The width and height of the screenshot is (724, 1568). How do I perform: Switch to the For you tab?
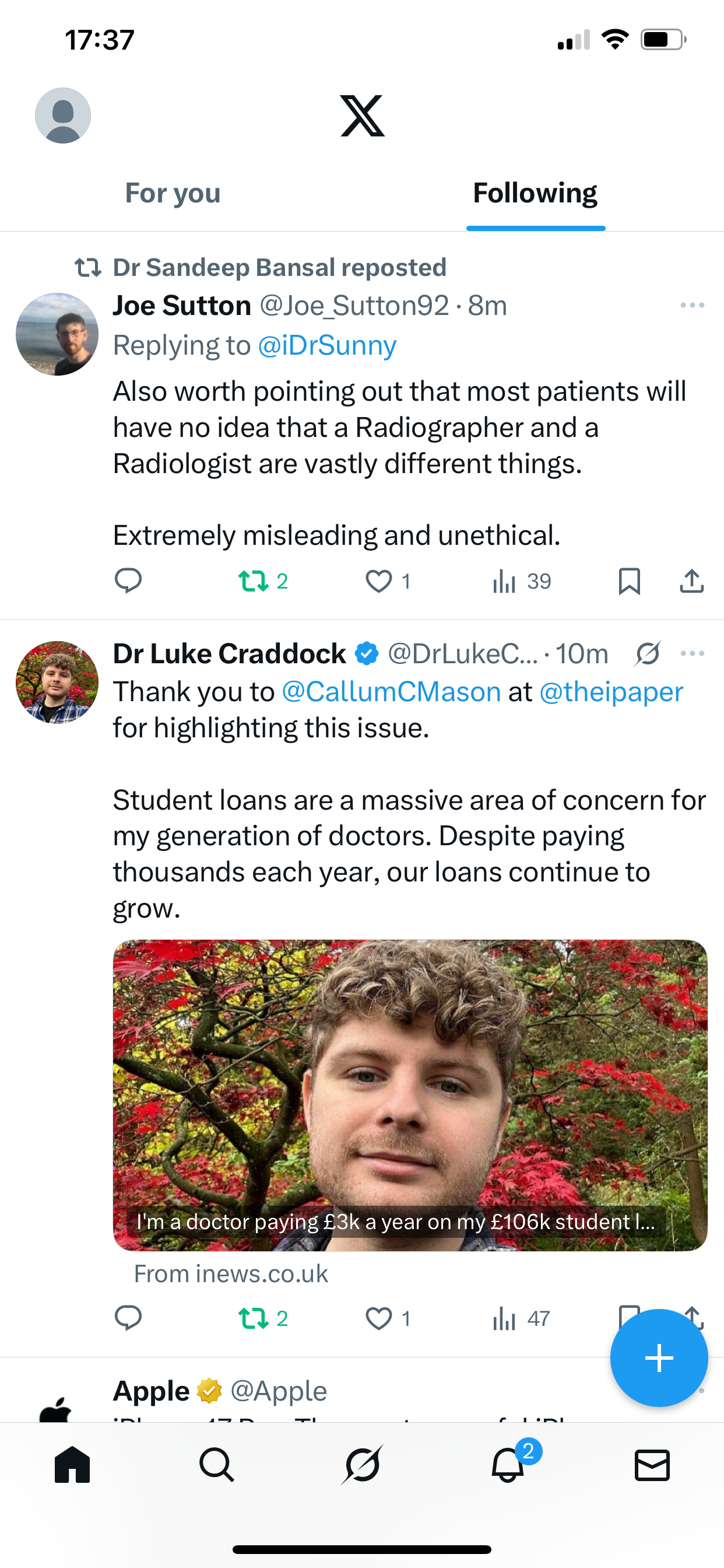coord(173,194)
